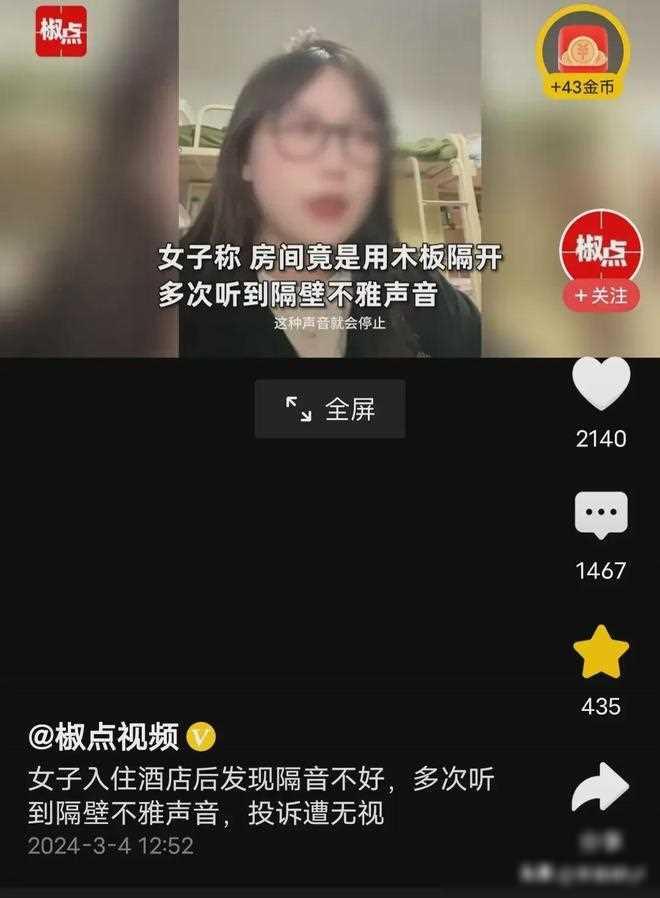The image size is (660, 898).
Task: Open the +43金币 red envelope reward
Action: pyautogui.click(x=583, y=52)
